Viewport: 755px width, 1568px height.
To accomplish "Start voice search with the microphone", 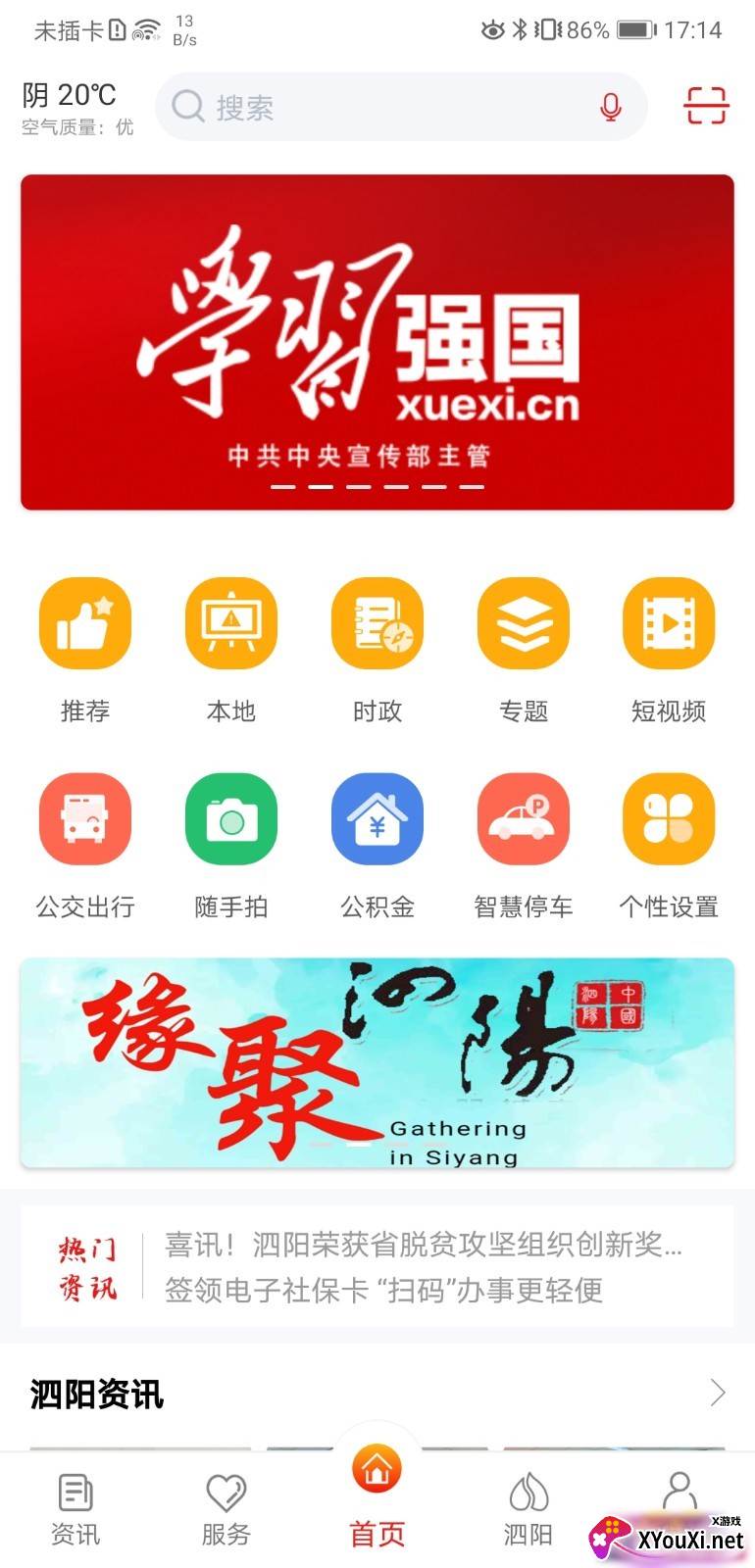I will (610, 106).
